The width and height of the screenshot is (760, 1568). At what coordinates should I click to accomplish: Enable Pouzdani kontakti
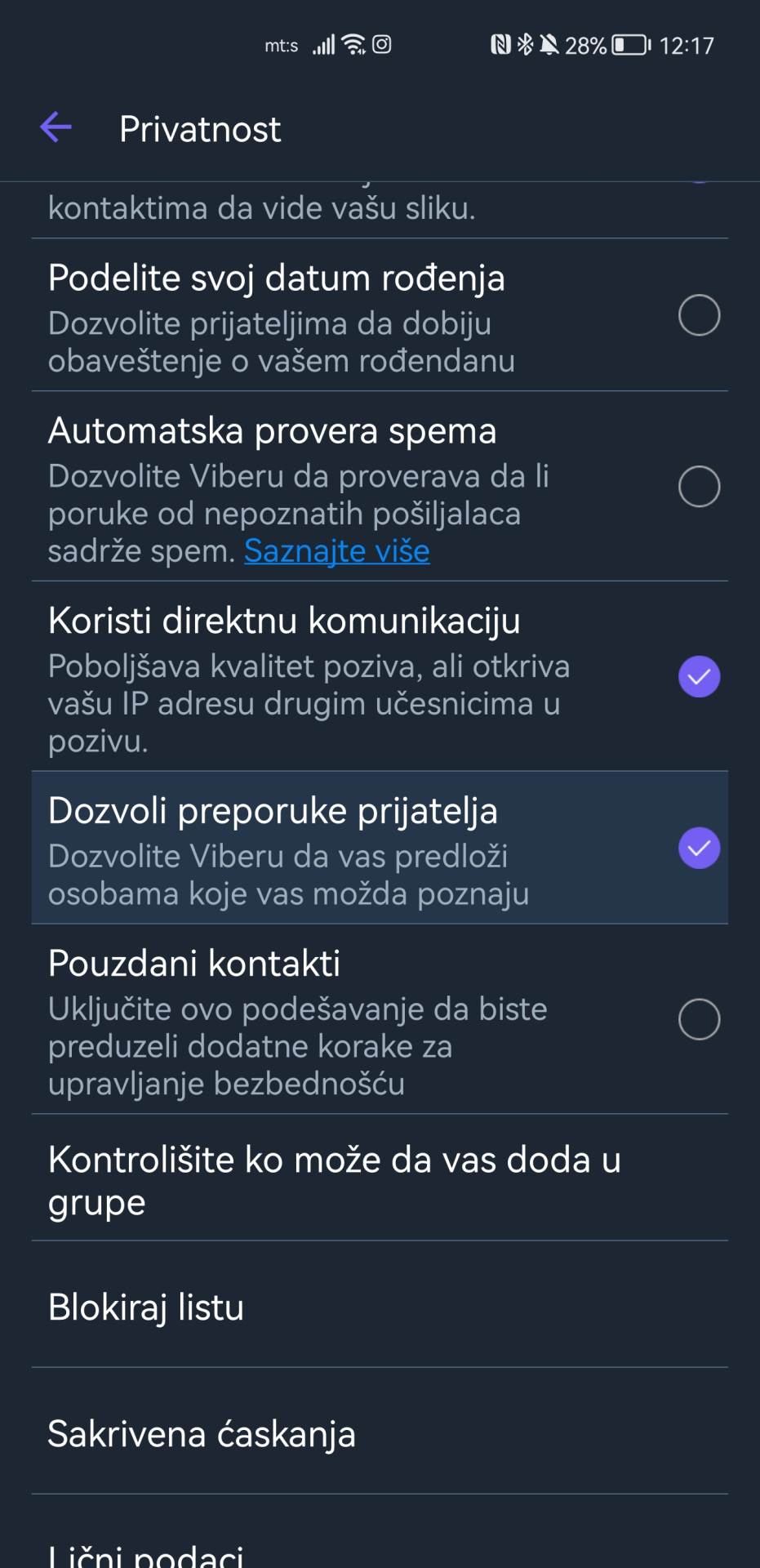[x=699, y=1019]
